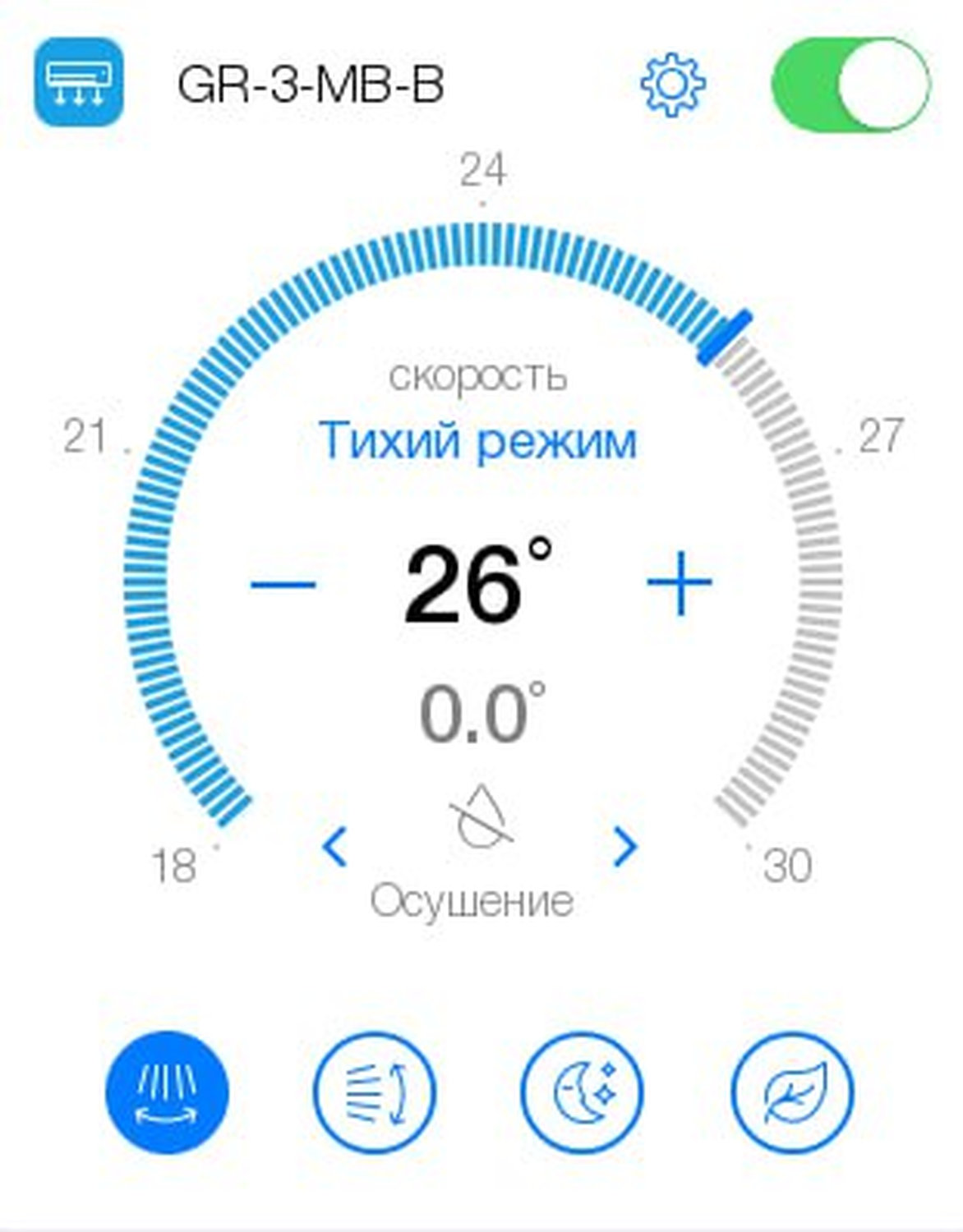Increase the temperature with the plus button
The height and width of the screenshot is (1232, 963).
680,584
